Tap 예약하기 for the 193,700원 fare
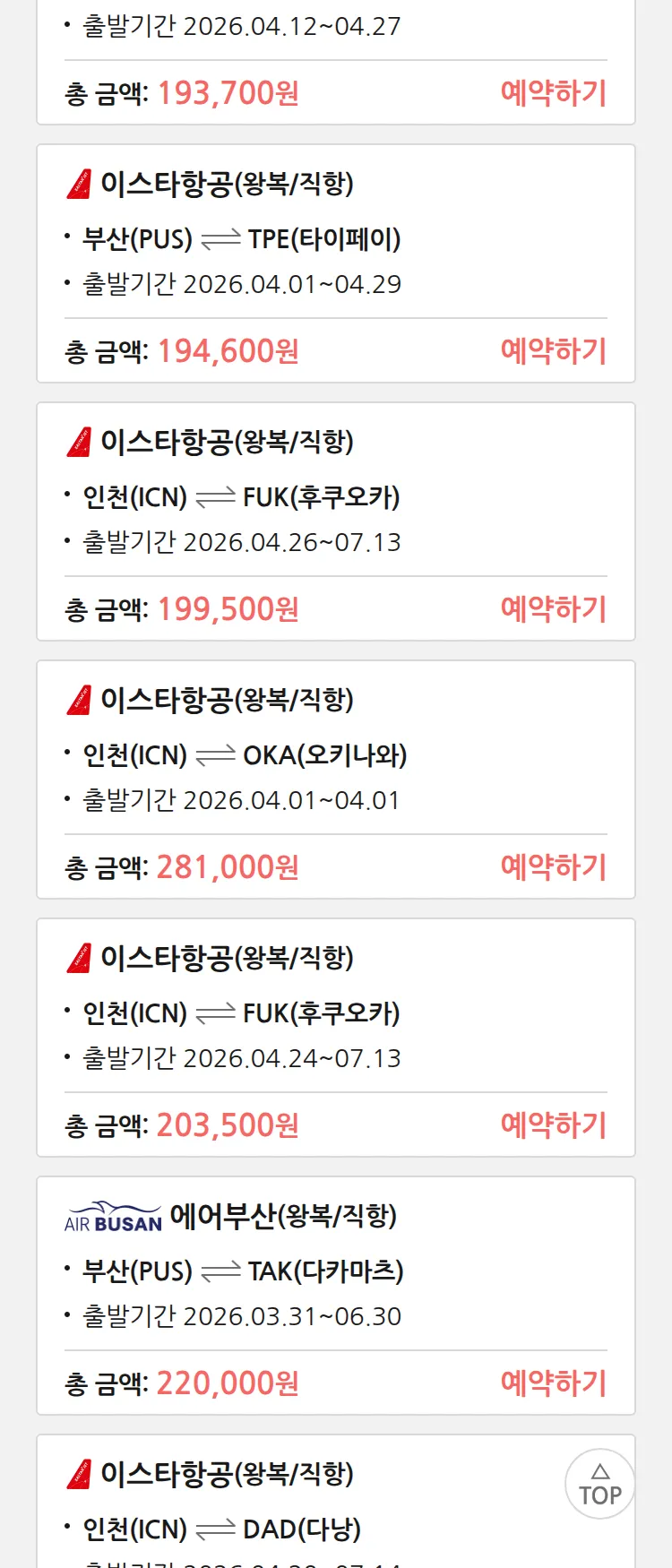This screenshot has width=672, height=1568. pos(553,93)
